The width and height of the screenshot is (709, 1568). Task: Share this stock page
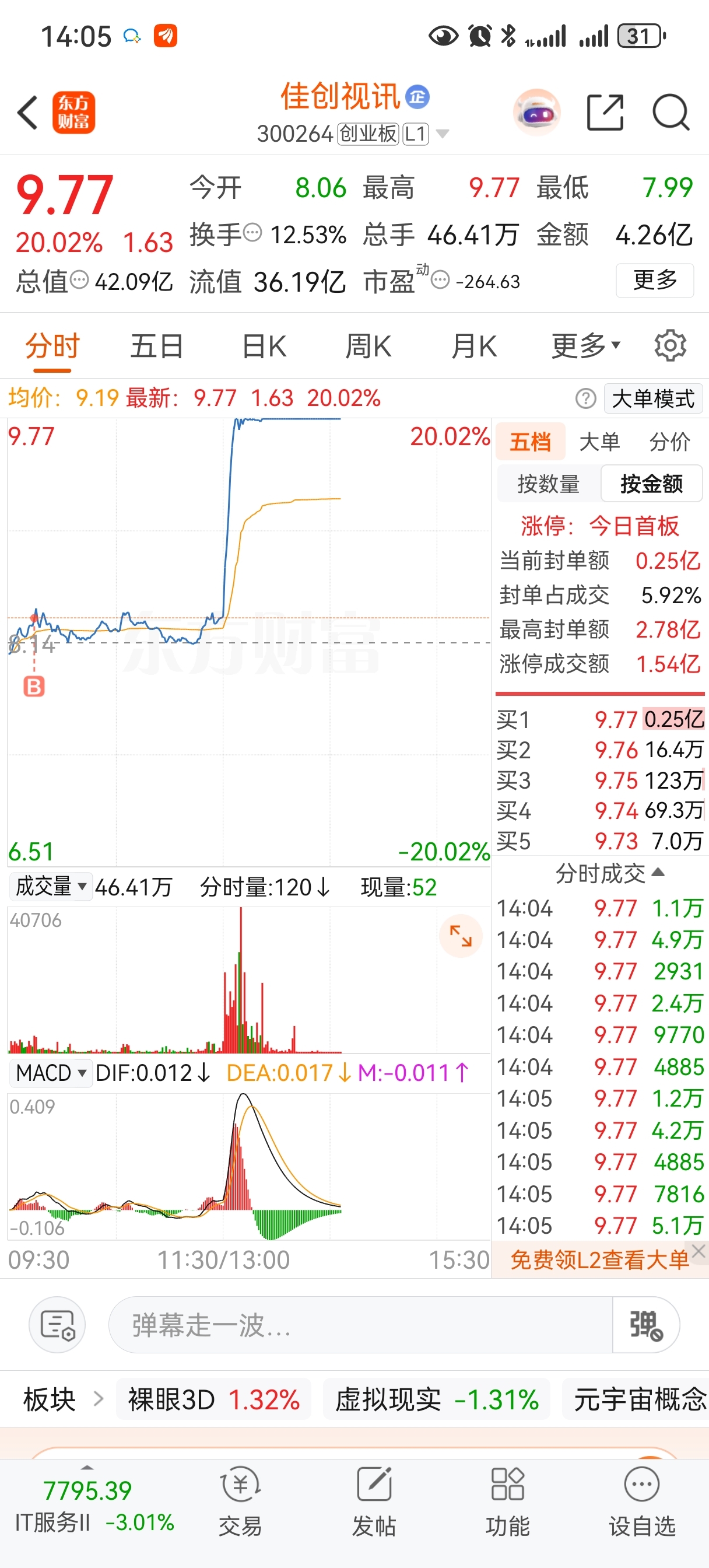605,113
